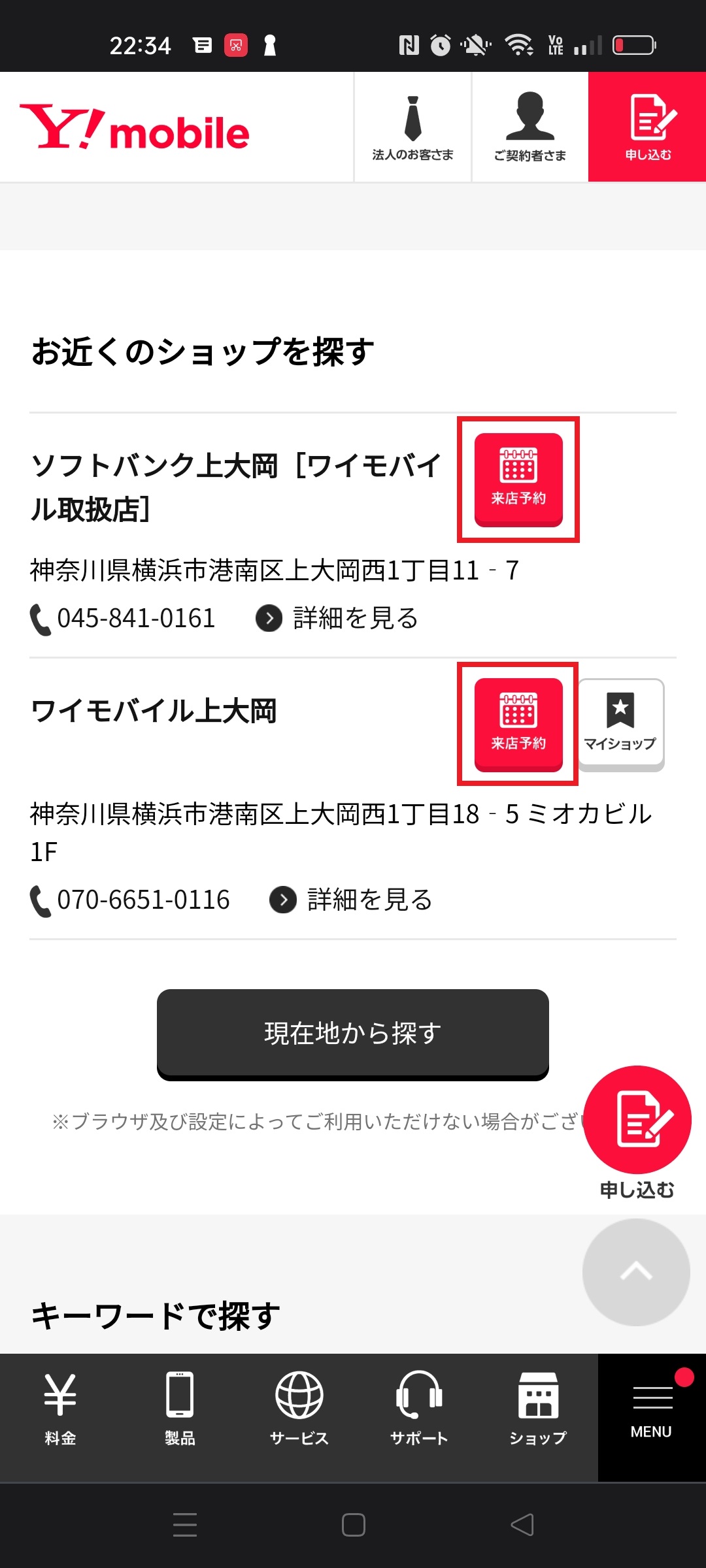Open ご契約者さま login

click(530, 127)
